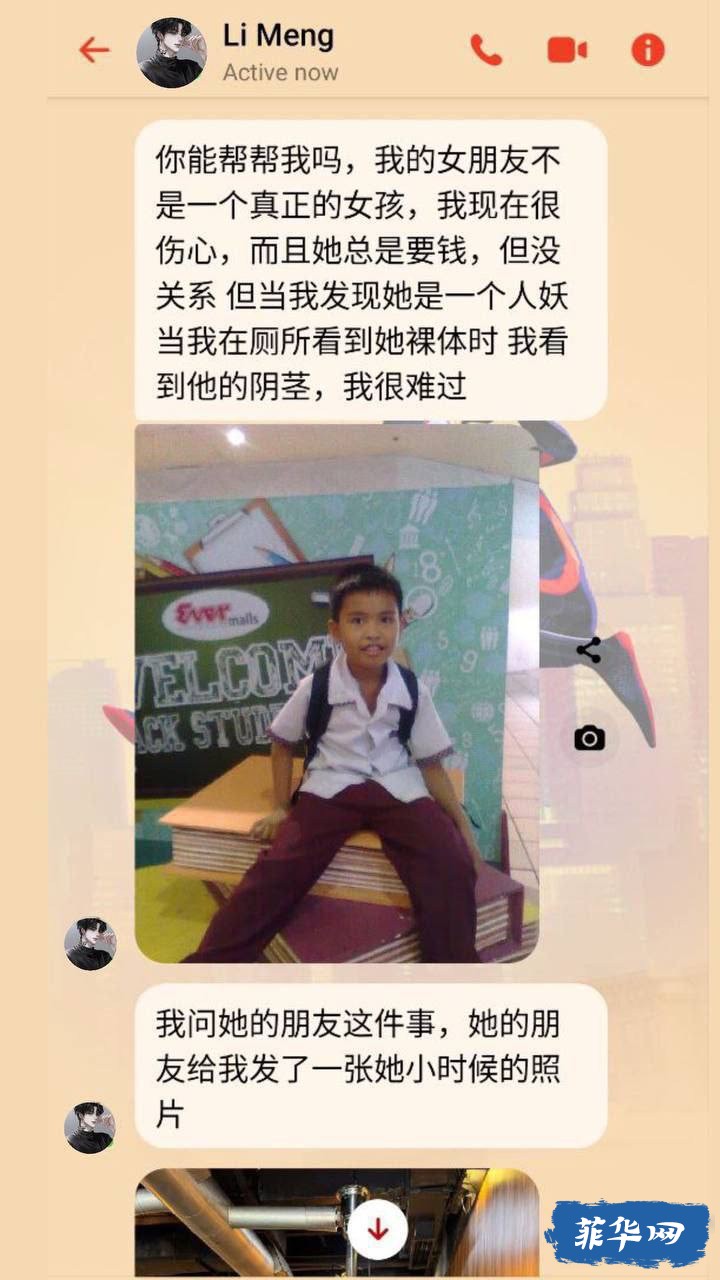Tap the camera icon beside the photo
The image size is (720, 1280).
(x=589, y=739)
